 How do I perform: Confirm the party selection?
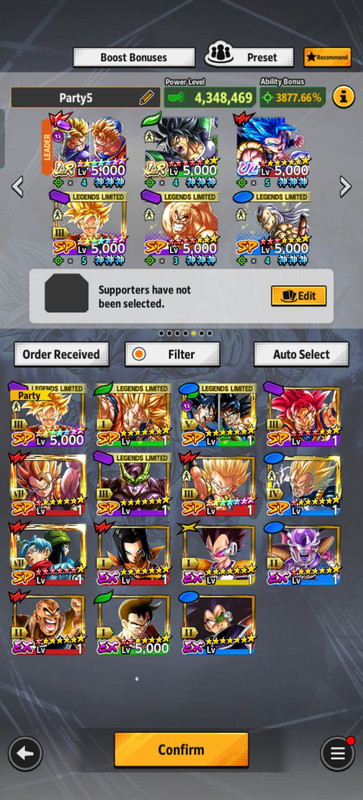coord(181,749)
